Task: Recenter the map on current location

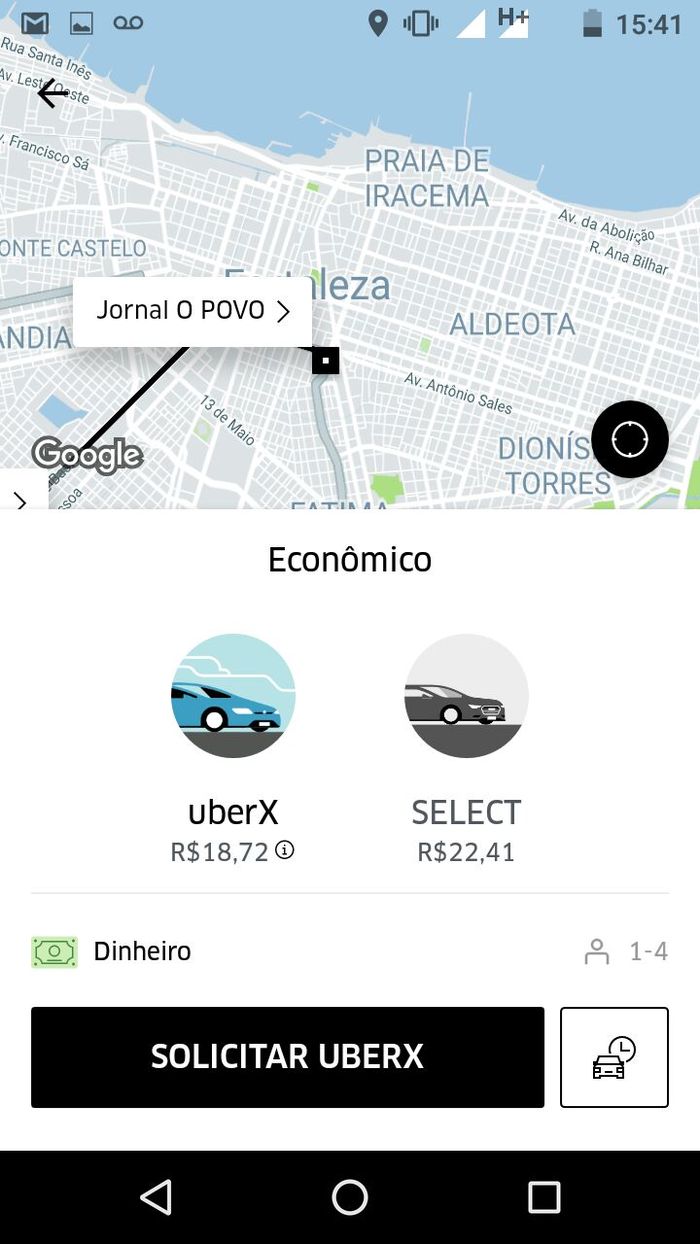Action: [x=629, y=439]
